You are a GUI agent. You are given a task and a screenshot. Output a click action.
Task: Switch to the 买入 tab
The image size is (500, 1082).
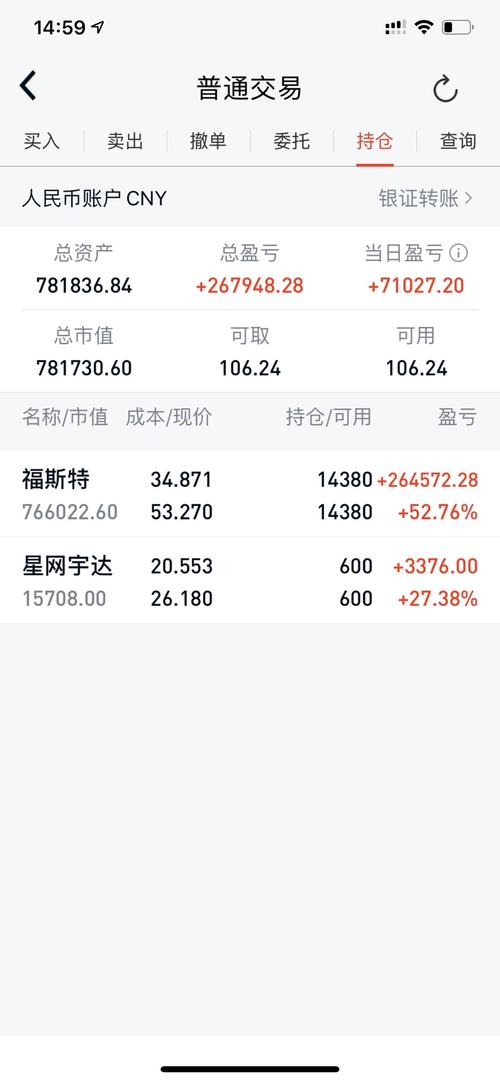42,141
